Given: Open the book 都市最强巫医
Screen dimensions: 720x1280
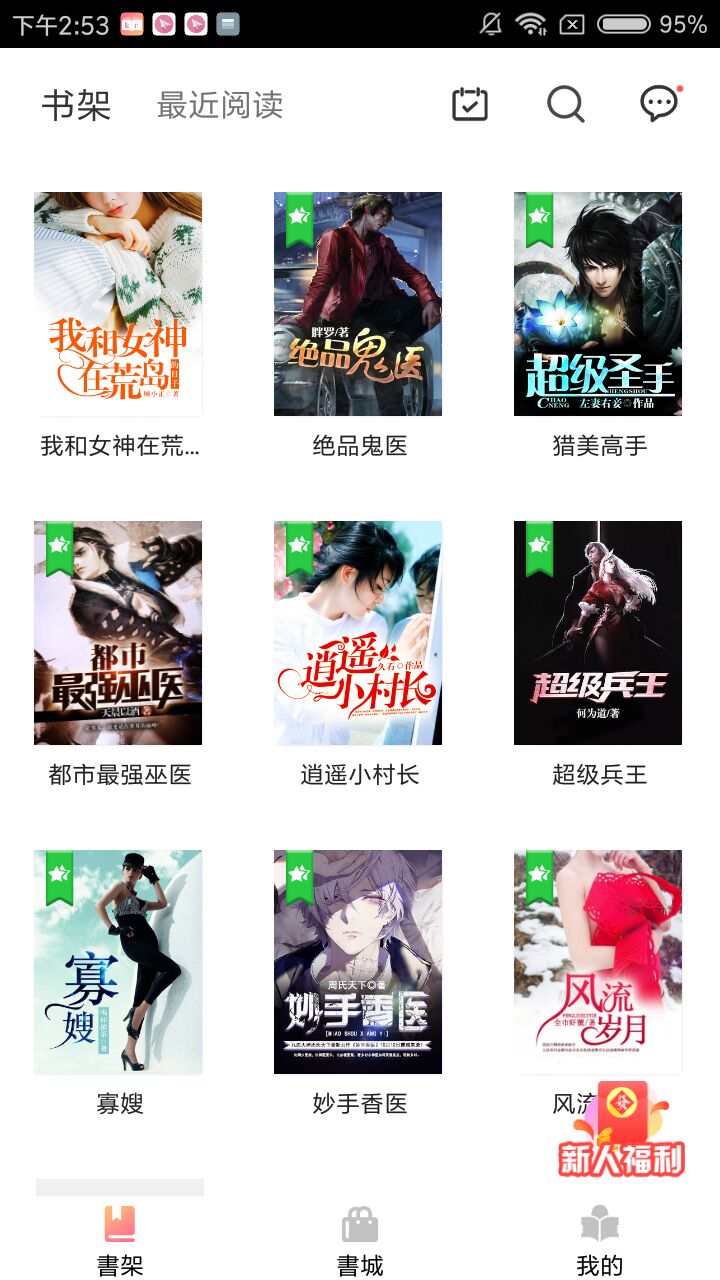Looking at the screenshot, I should tap(118, 633).
